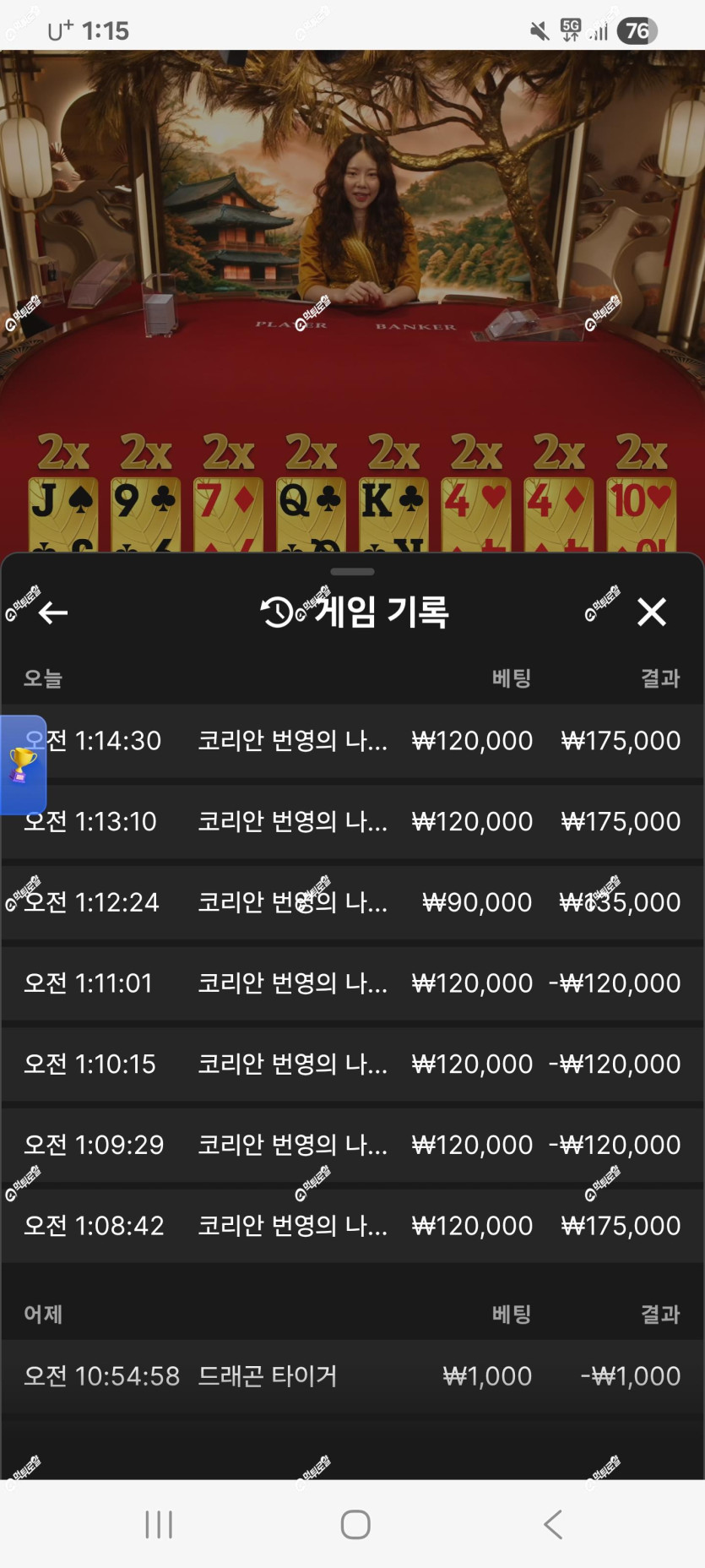This screenshot has width=705, height=1568.
Task: Open the 오전 1:13:10 game record
Action: (353, 821)
